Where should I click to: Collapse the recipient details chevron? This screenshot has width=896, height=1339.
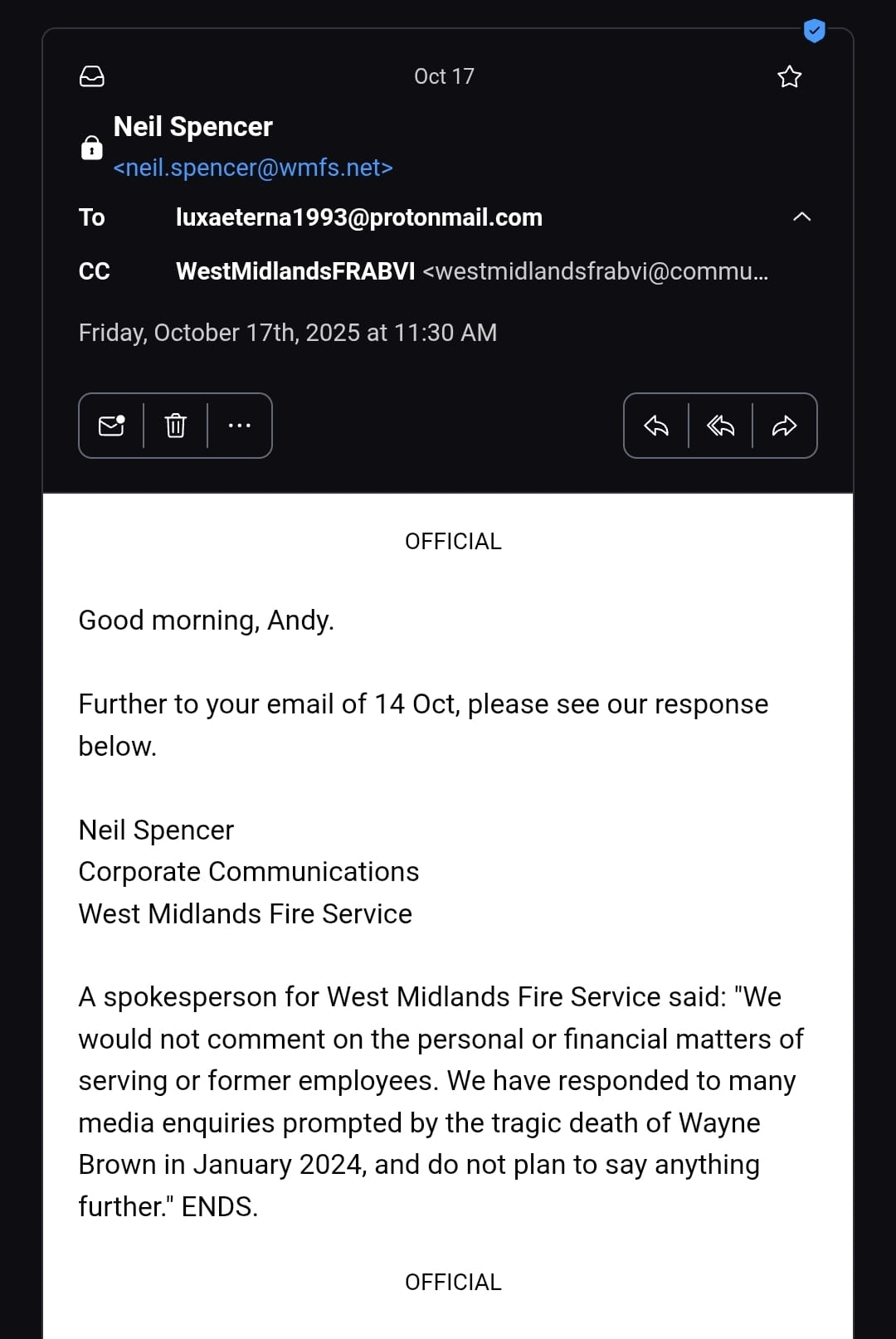click(801, 217)
